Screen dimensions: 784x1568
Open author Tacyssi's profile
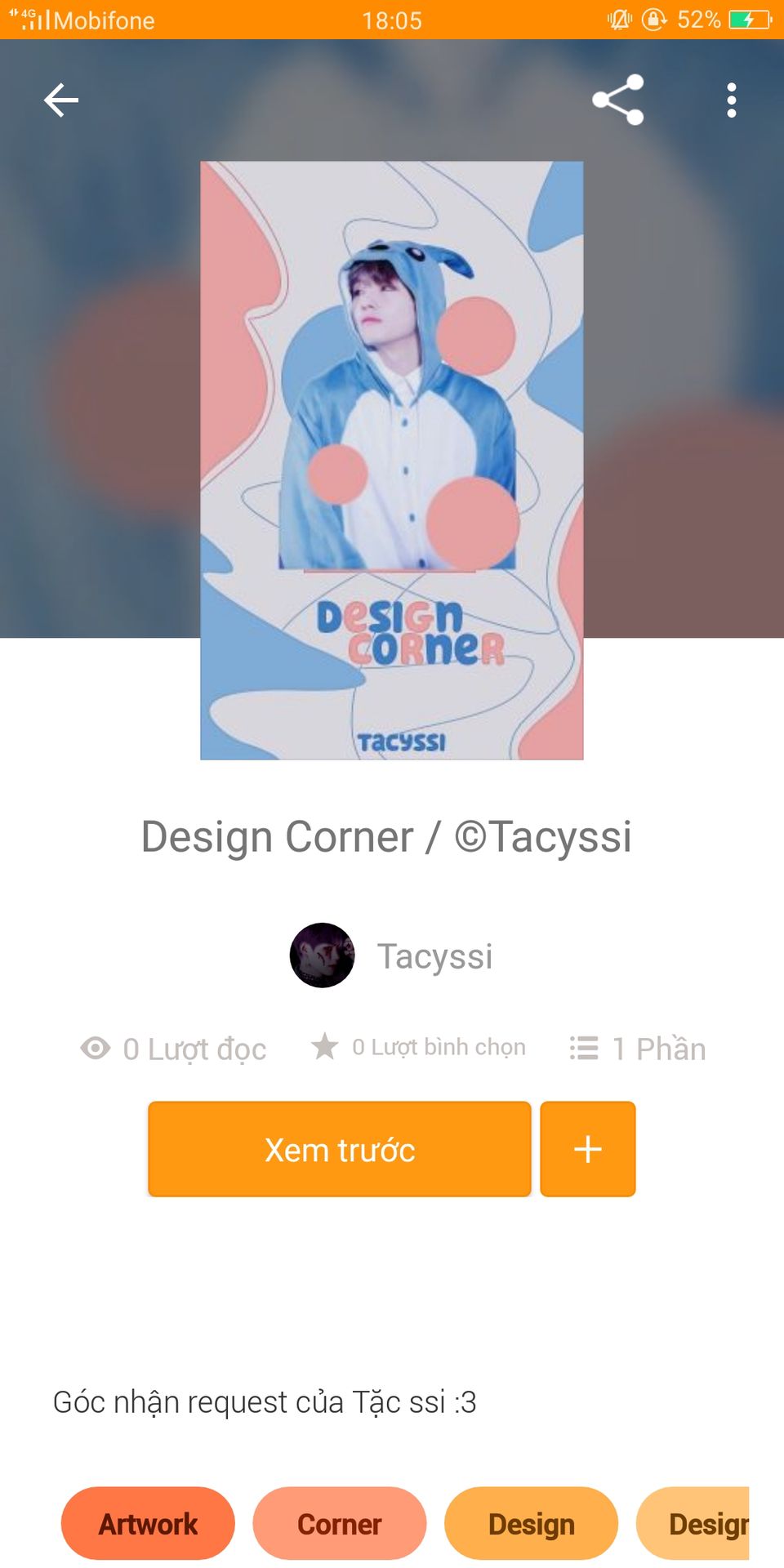(392, 955)
